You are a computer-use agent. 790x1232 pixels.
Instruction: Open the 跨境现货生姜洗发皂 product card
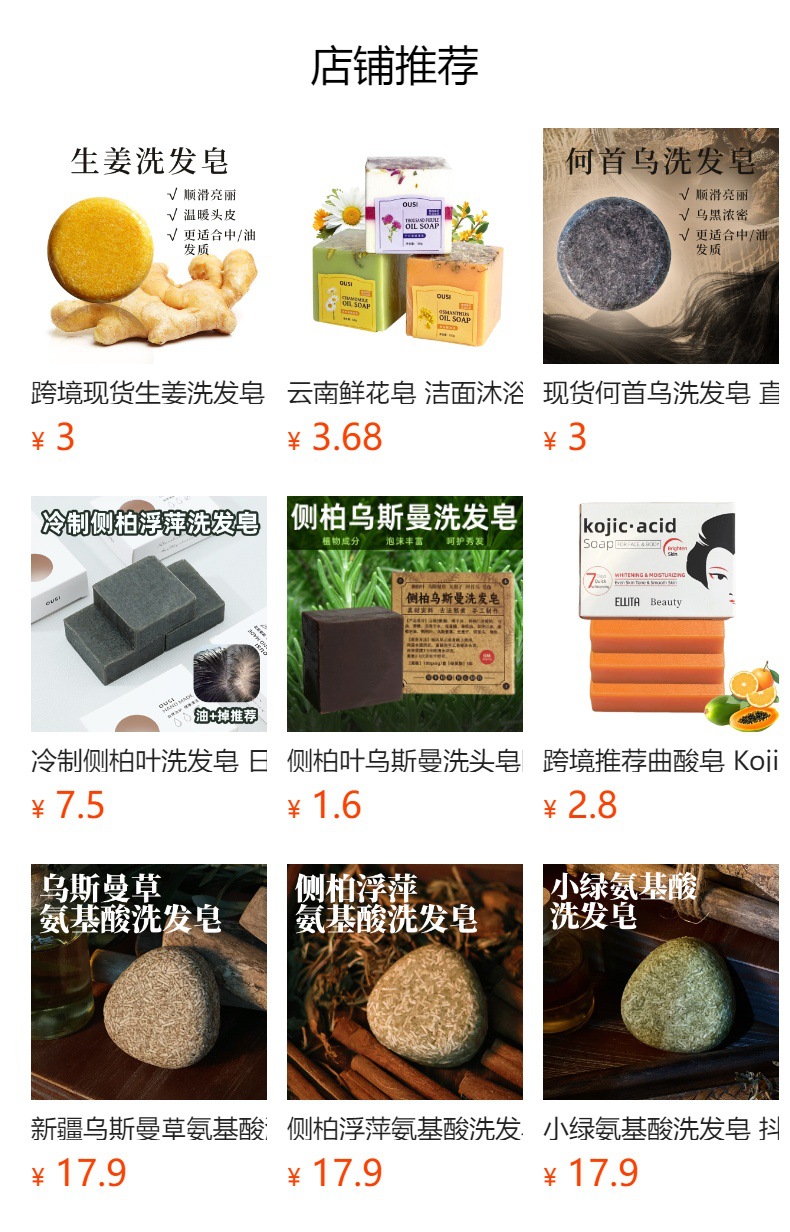tap(148, 246)
